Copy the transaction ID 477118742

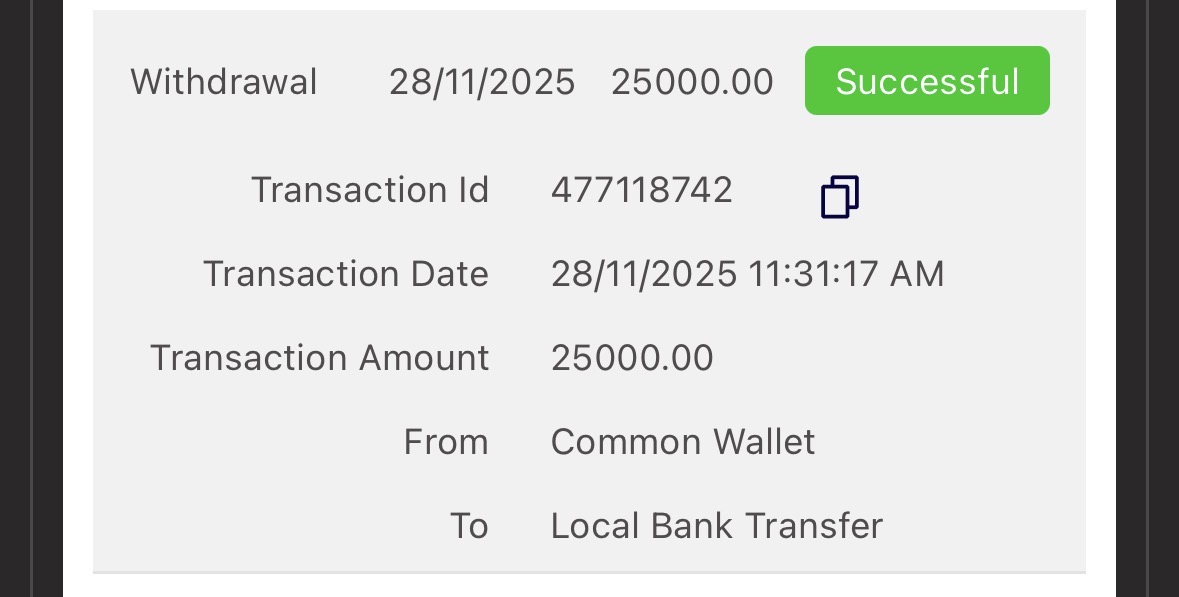click(839, 196)
